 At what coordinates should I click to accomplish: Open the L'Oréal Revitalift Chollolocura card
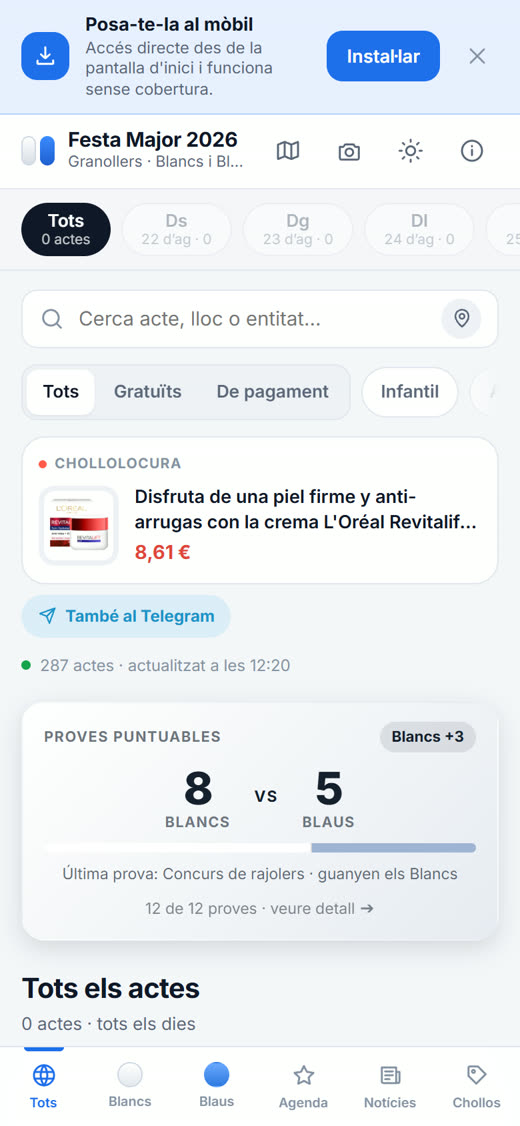pos(260,511)
